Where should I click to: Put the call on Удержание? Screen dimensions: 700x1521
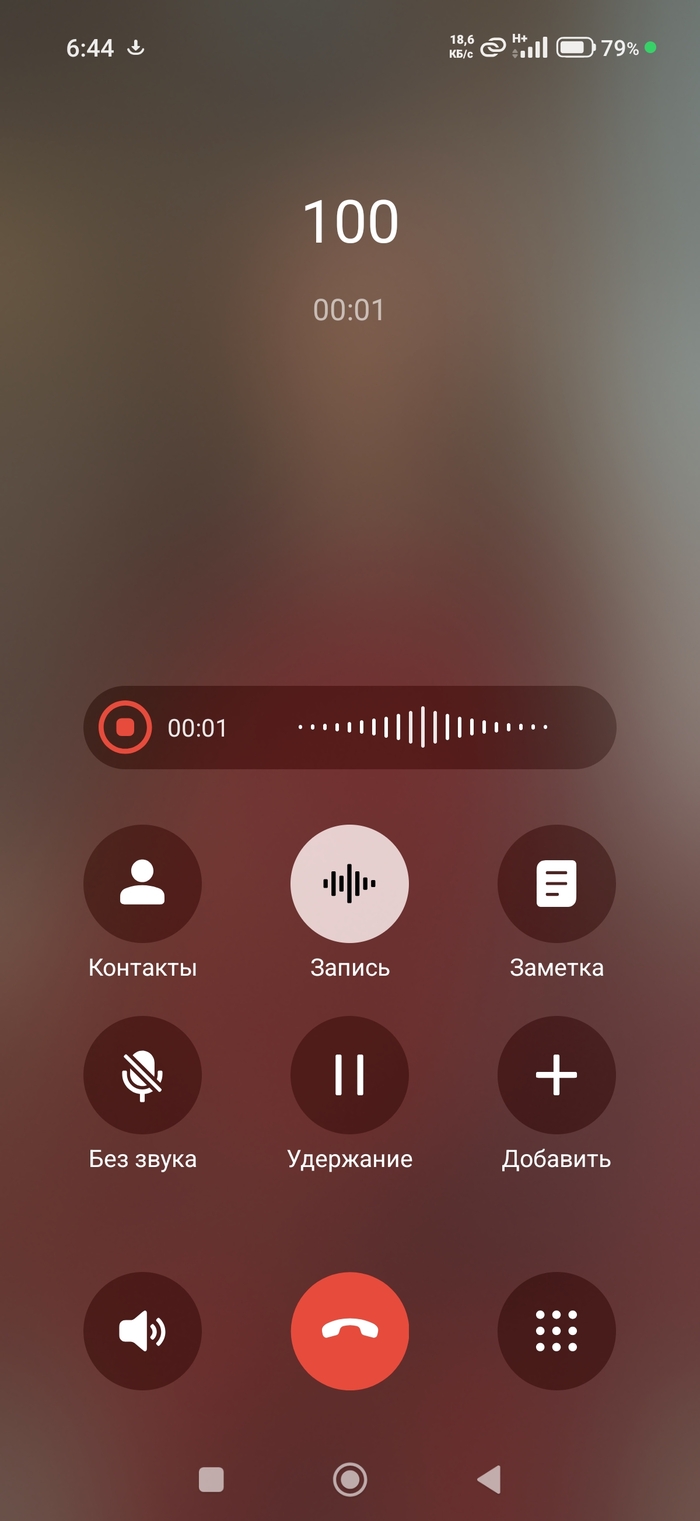coord(349,1075)
